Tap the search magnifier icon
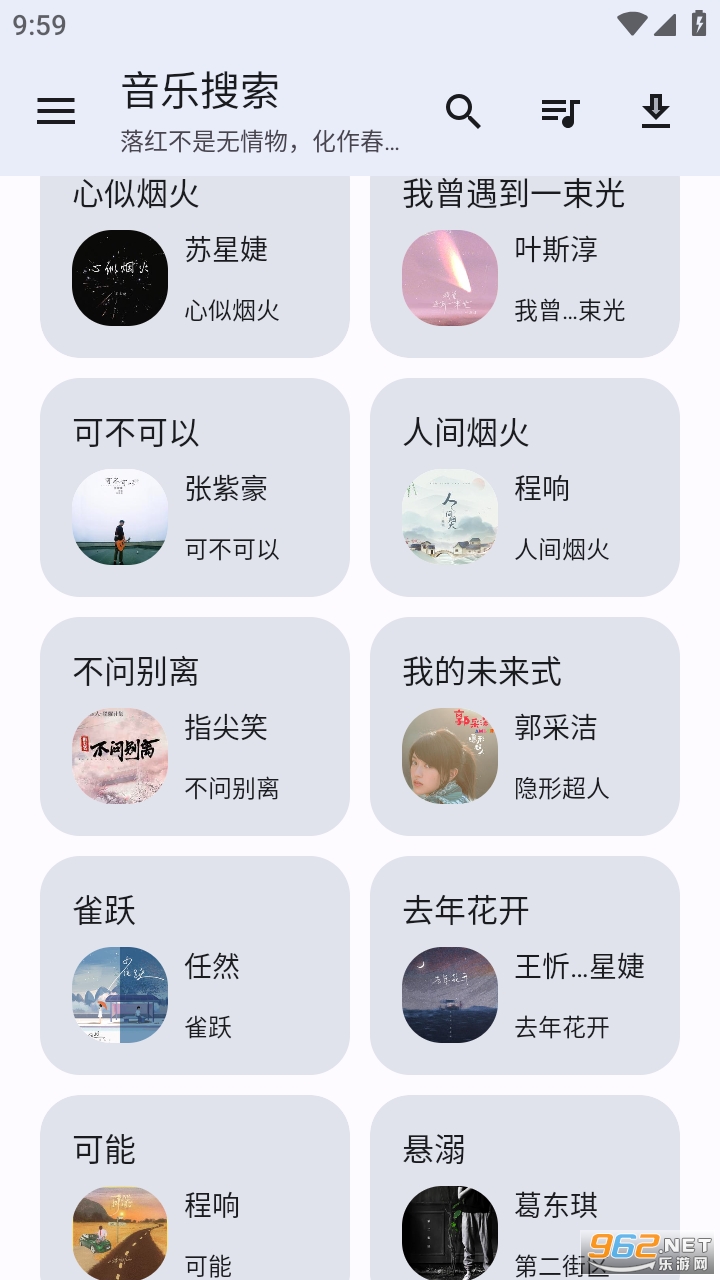The height and width of the screenshot is (1280, 720). tap(463, 111)
